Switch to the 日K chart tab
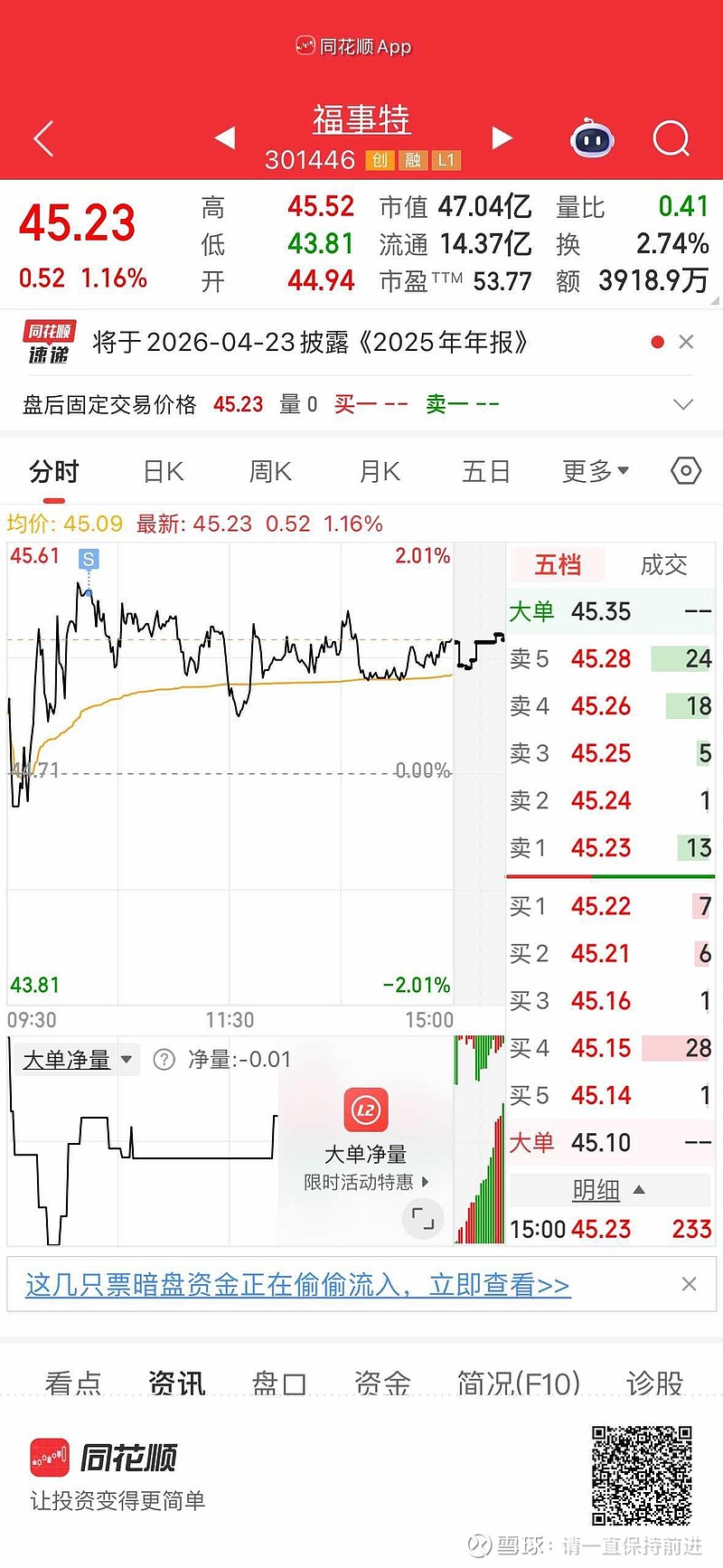 pyautogui.click(x=162, y=470)
